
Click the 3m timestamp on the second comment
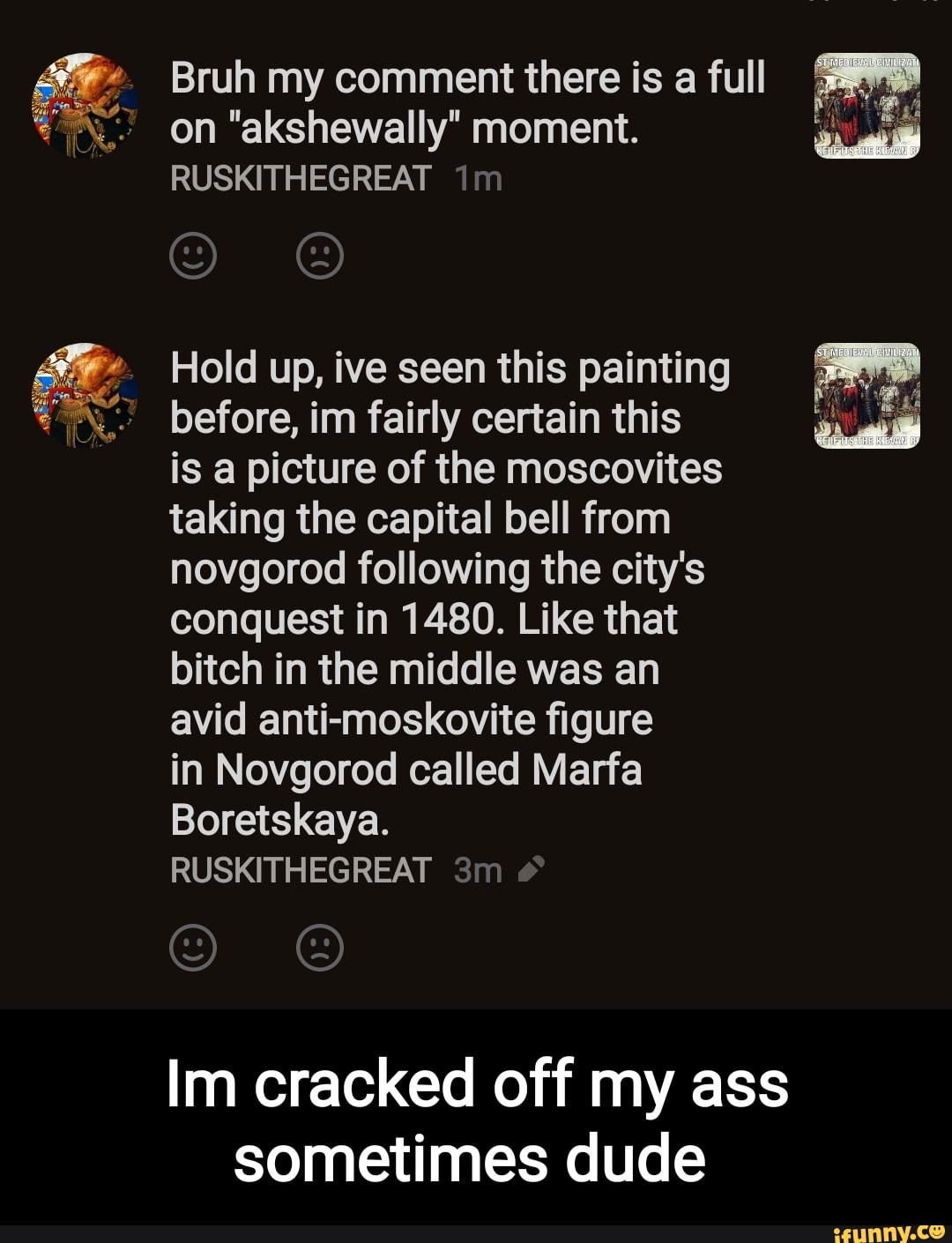click(x=479, y=868)
